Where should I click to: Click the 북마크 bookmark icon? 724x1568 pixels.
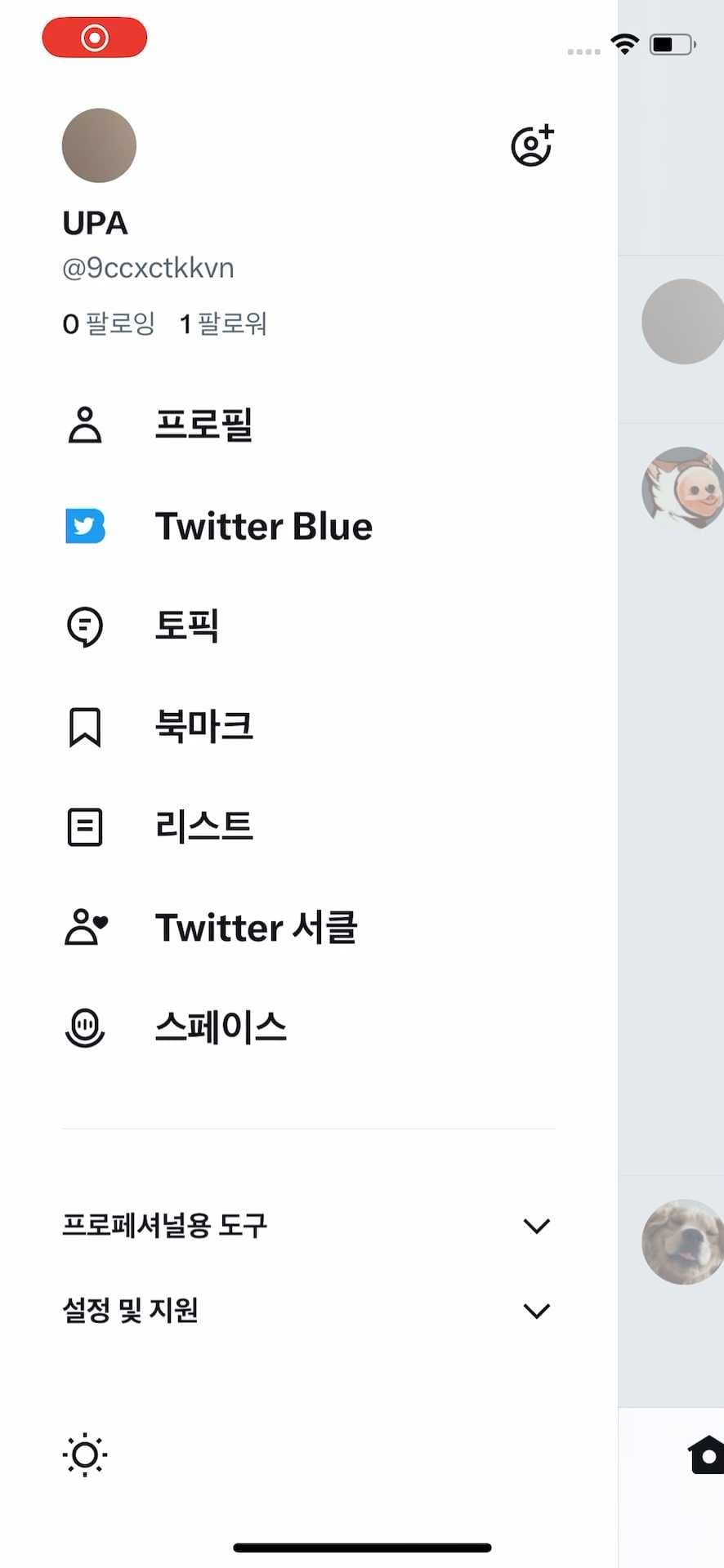[x=84, y=727]
